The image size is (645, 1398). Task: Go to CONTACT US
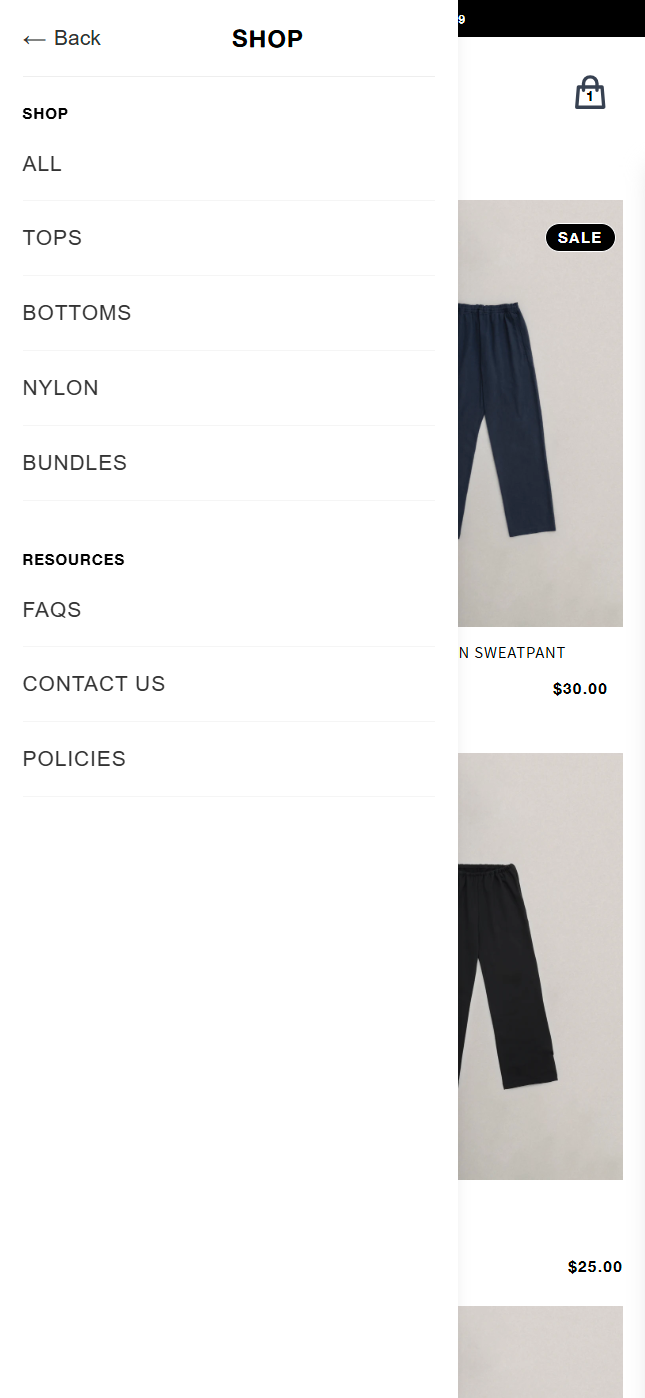pos(94,684)
